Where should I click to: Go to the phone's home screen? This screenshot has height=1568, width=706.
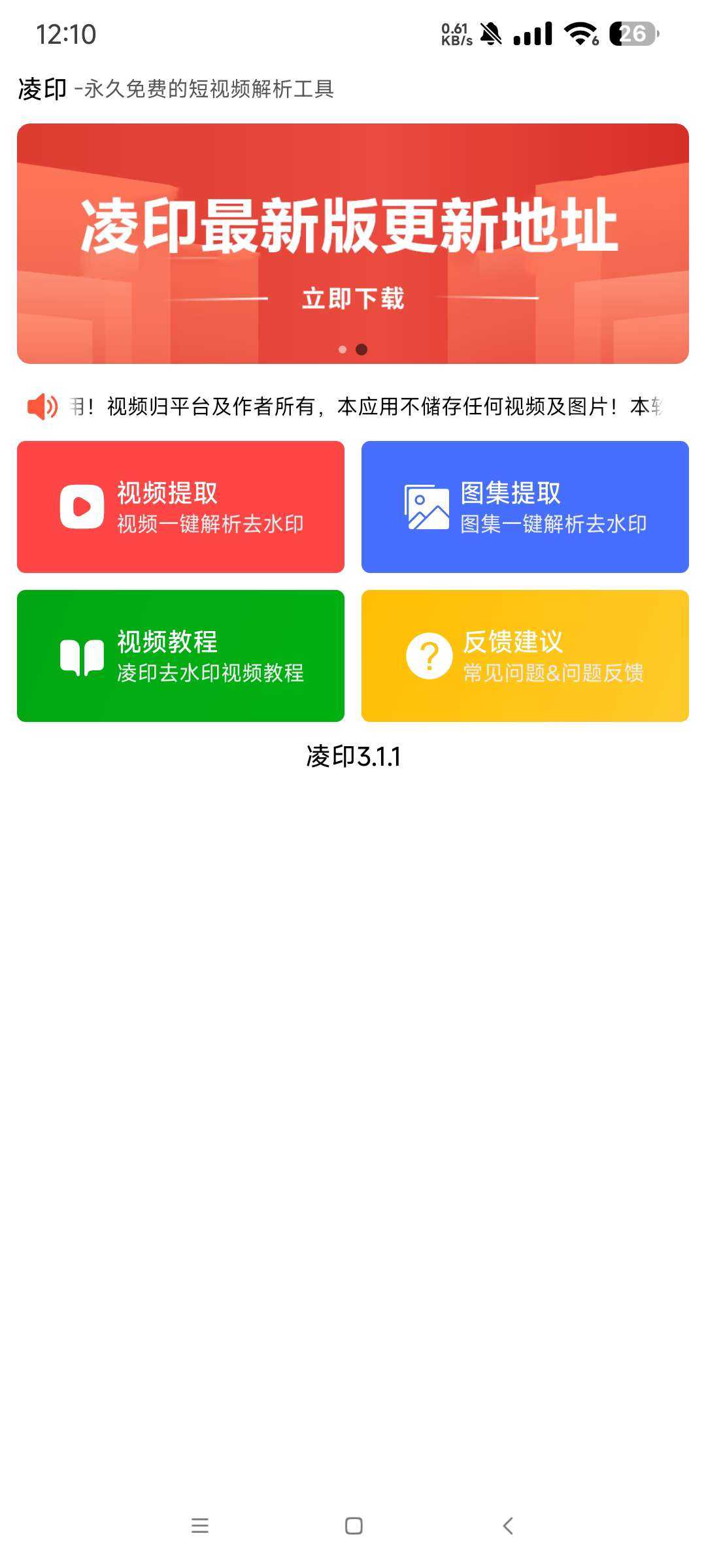pos(354,1526)
